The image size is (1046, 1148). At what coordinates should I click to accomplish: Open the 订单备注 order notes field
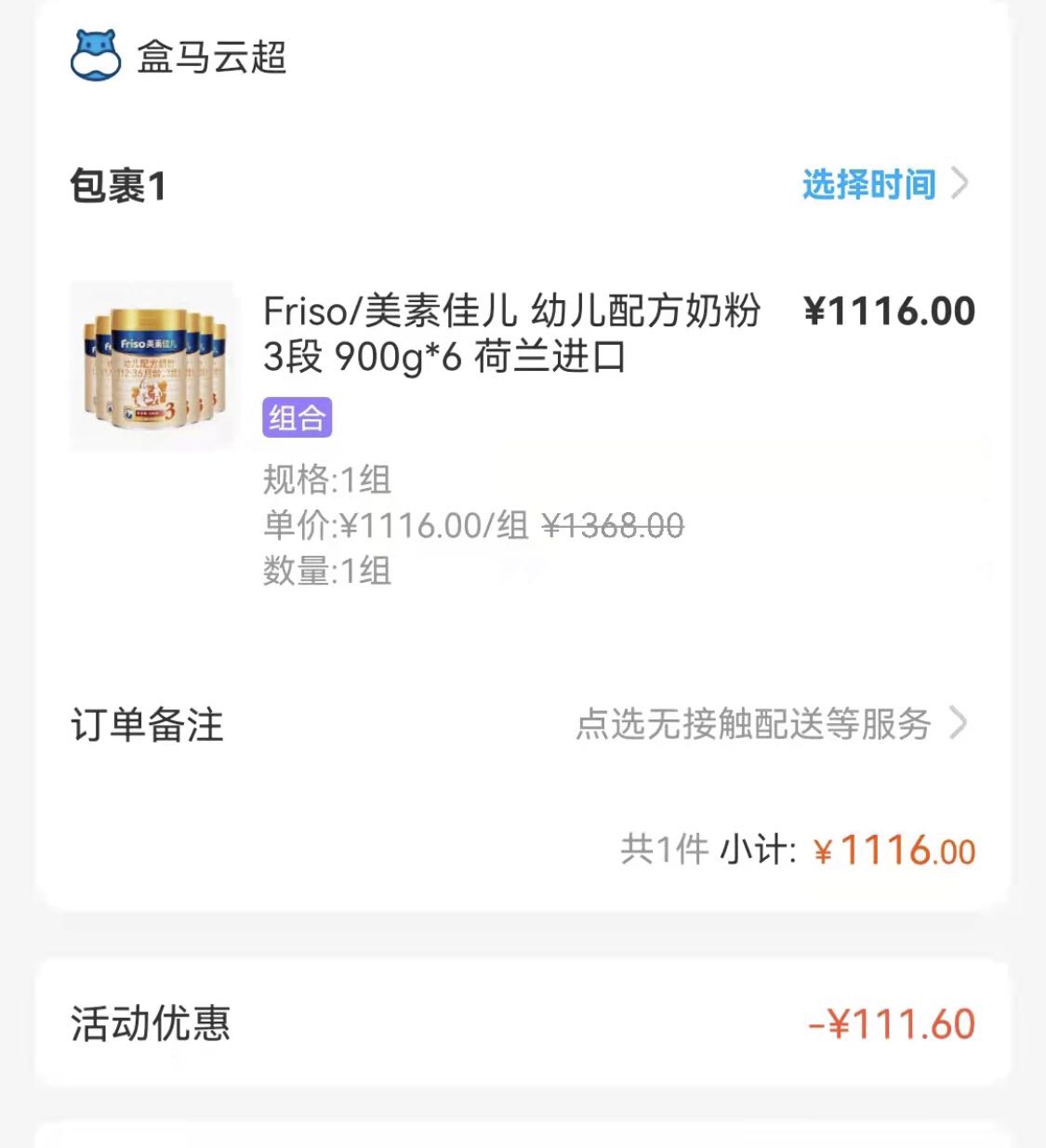(x=147, y=728)
